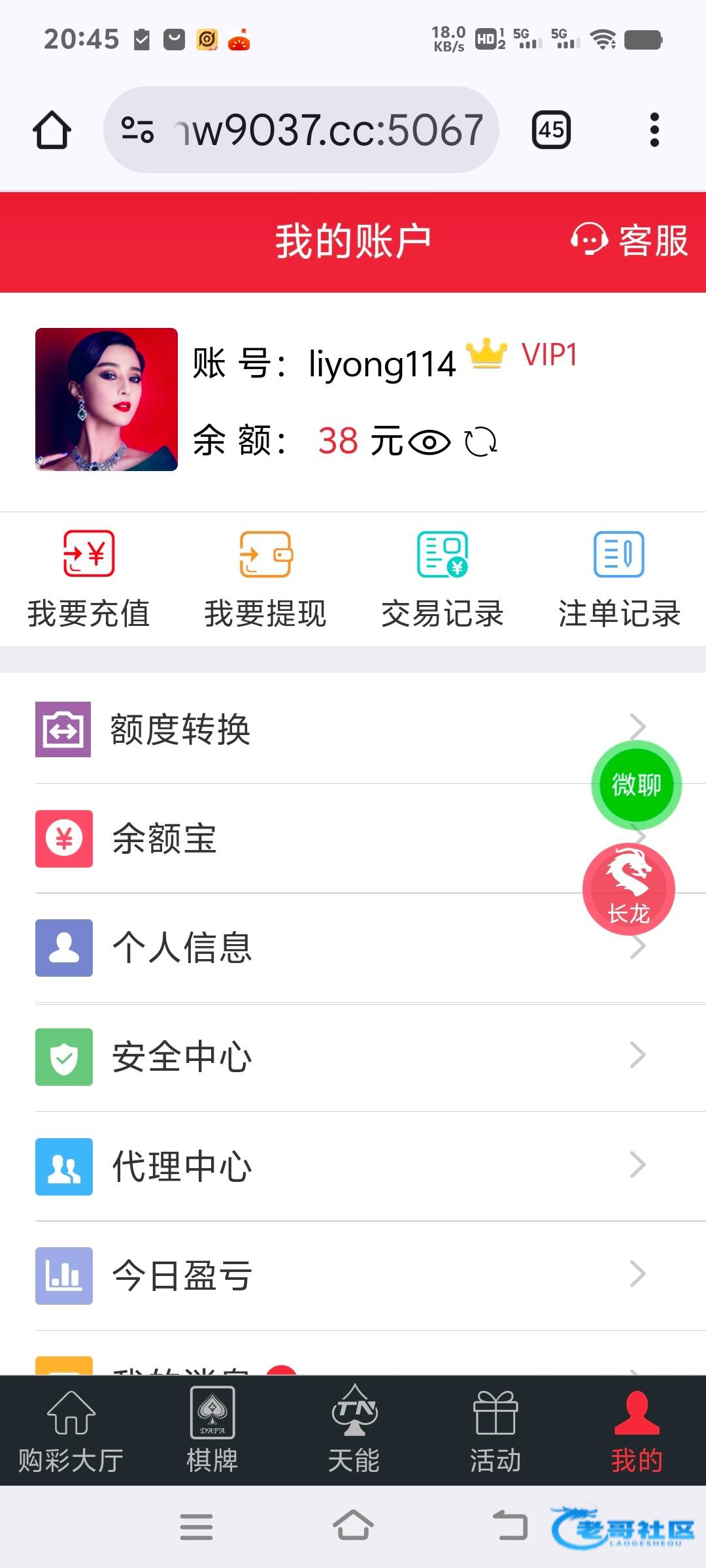View 注单记录 bet records
Screen dimensions: 706x1568
click(619, 580)
